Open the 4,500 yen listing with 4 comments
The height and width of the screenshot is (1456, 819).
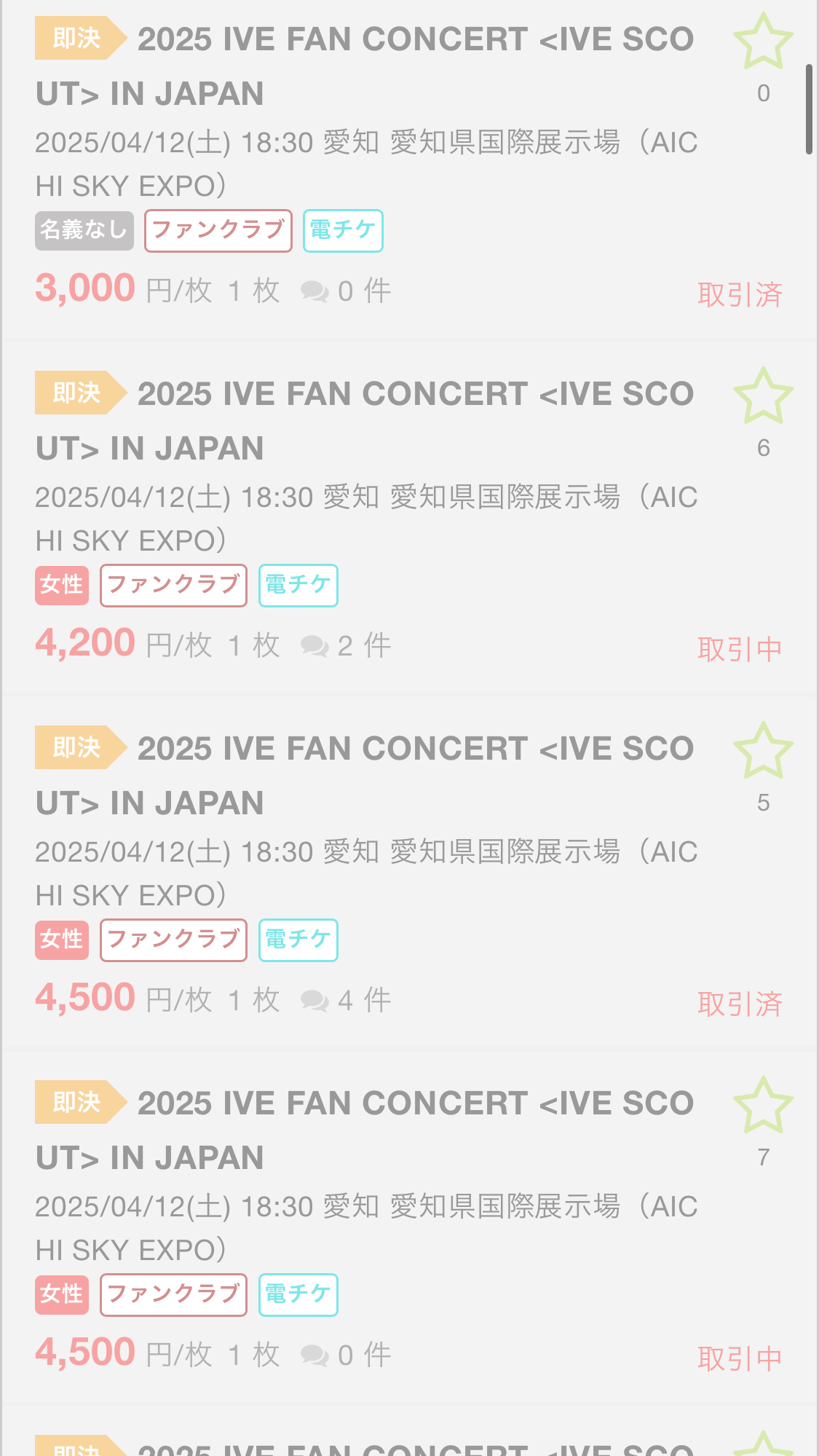(x=409, y=872)
